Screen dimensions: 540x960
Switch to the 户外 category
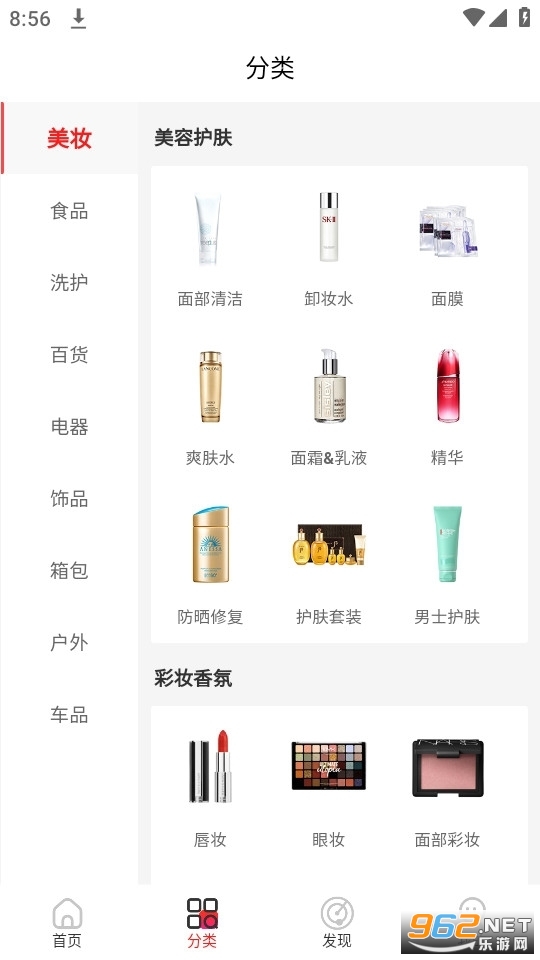point(69,642)
